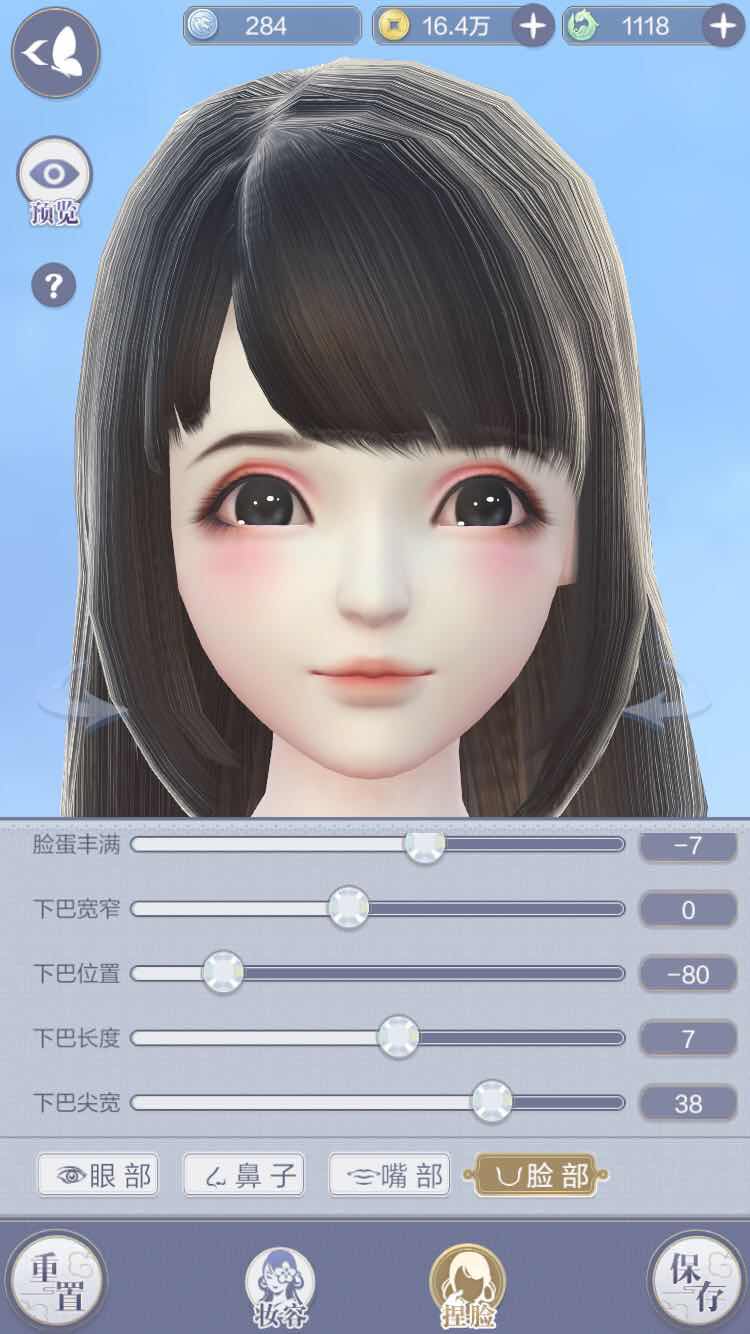The width and height of the screenshot is (750, 1334).
Task: Rotate the character with the right arrow
Action: pyautogui.click(x=664, y=707)
